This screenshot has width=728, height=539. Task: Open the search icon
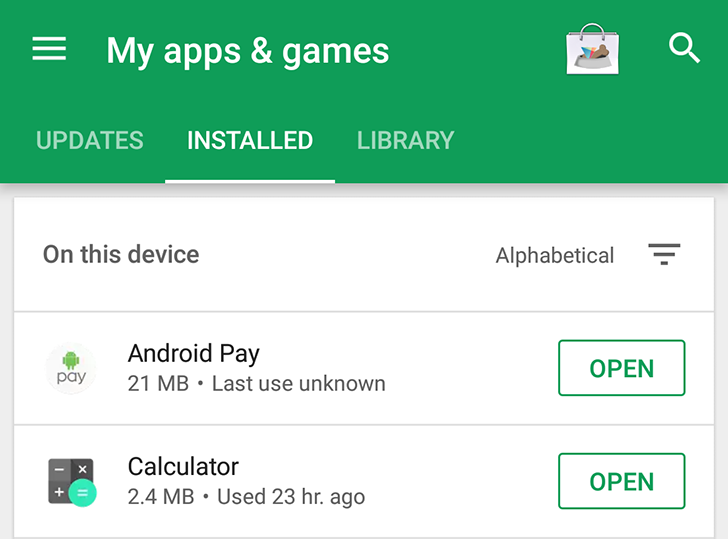coord(684,48)
